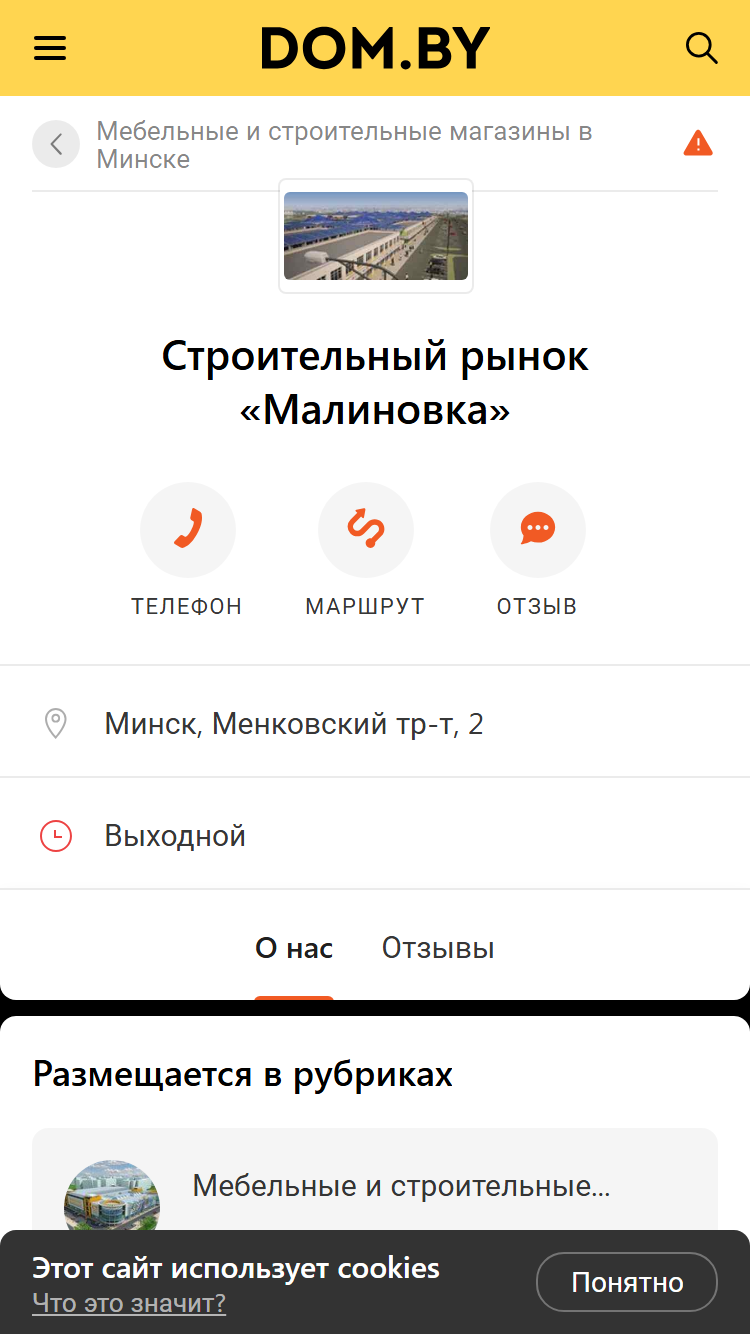This screenshot has width=750, height=1334.
Task: Open the address Минск, Менковский тр-т, 2
Action: 375,722
